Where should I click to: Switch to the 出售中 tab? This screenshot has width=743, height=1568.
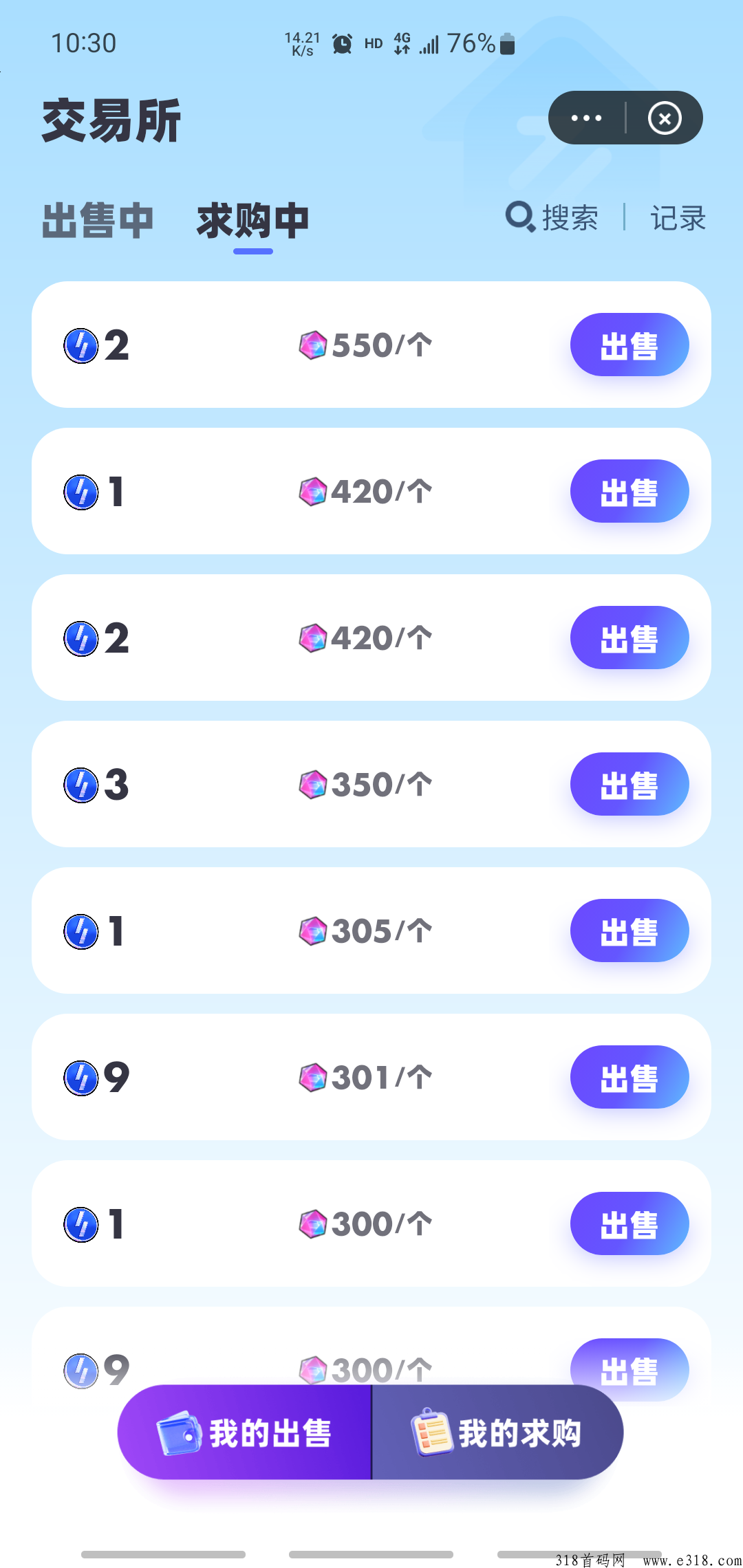98,221
